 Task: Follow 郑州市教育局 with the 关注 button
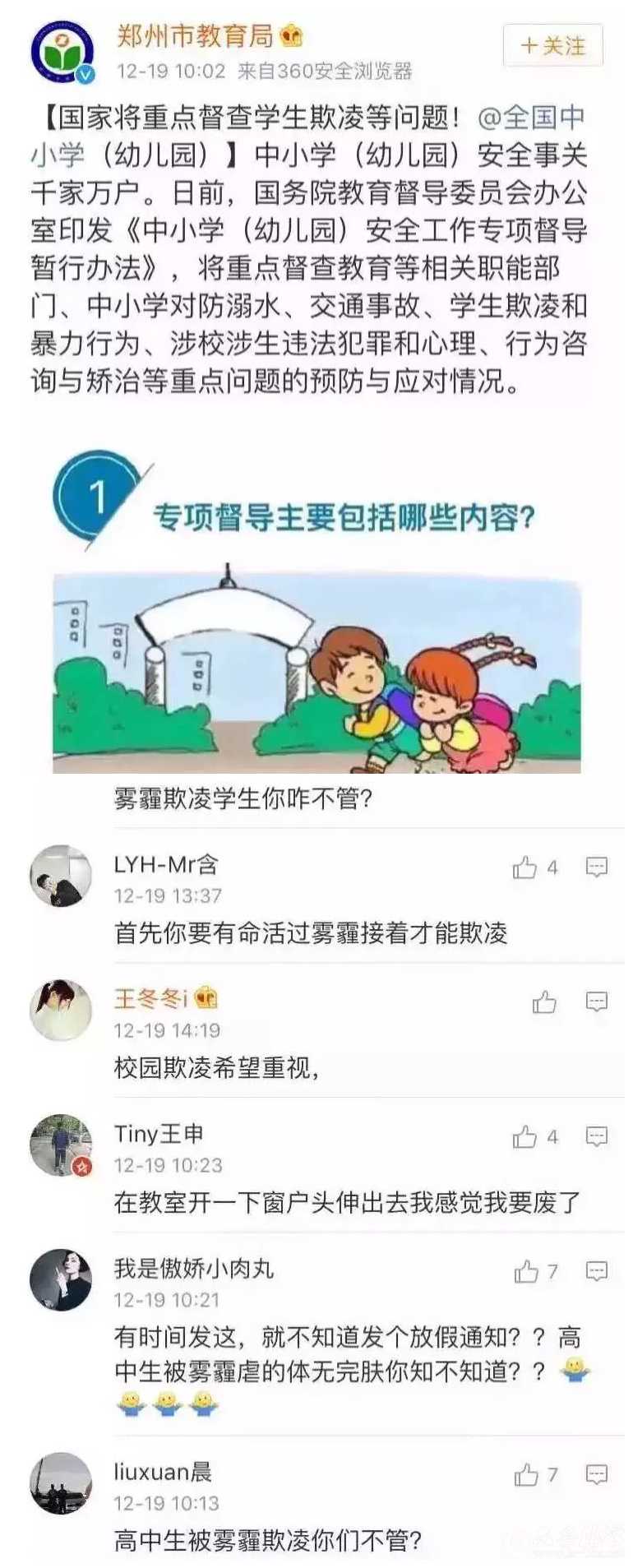pos(553,45)
